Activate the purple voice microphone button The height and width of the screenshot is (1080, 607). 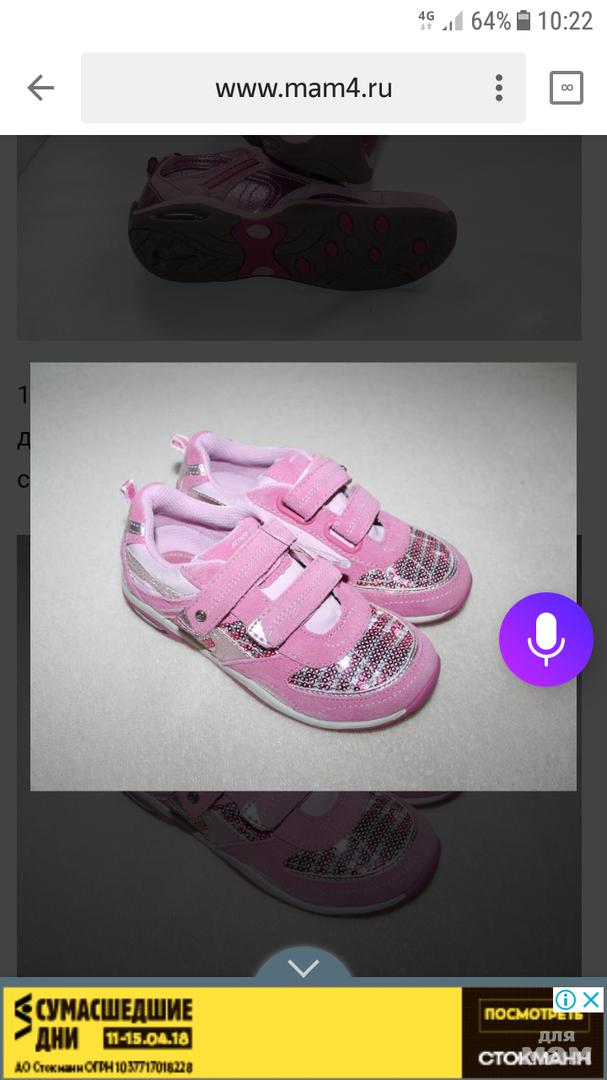546,640
